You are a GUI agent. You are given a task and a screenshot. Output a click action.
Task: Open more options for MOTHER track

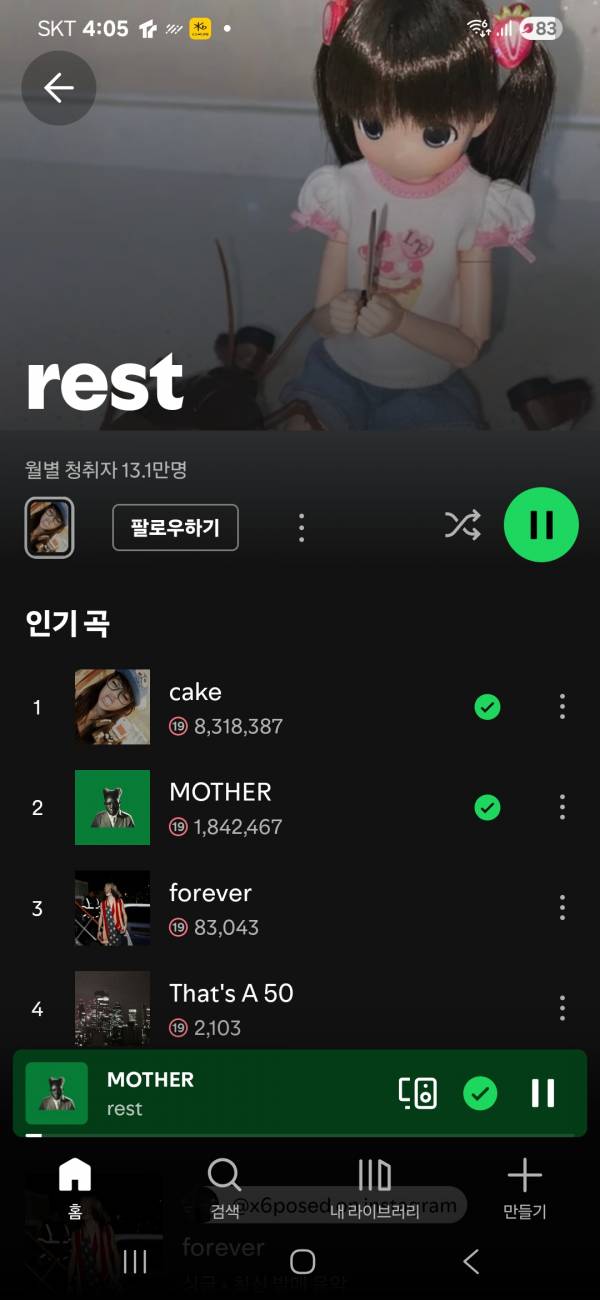[x=562, y=807]
